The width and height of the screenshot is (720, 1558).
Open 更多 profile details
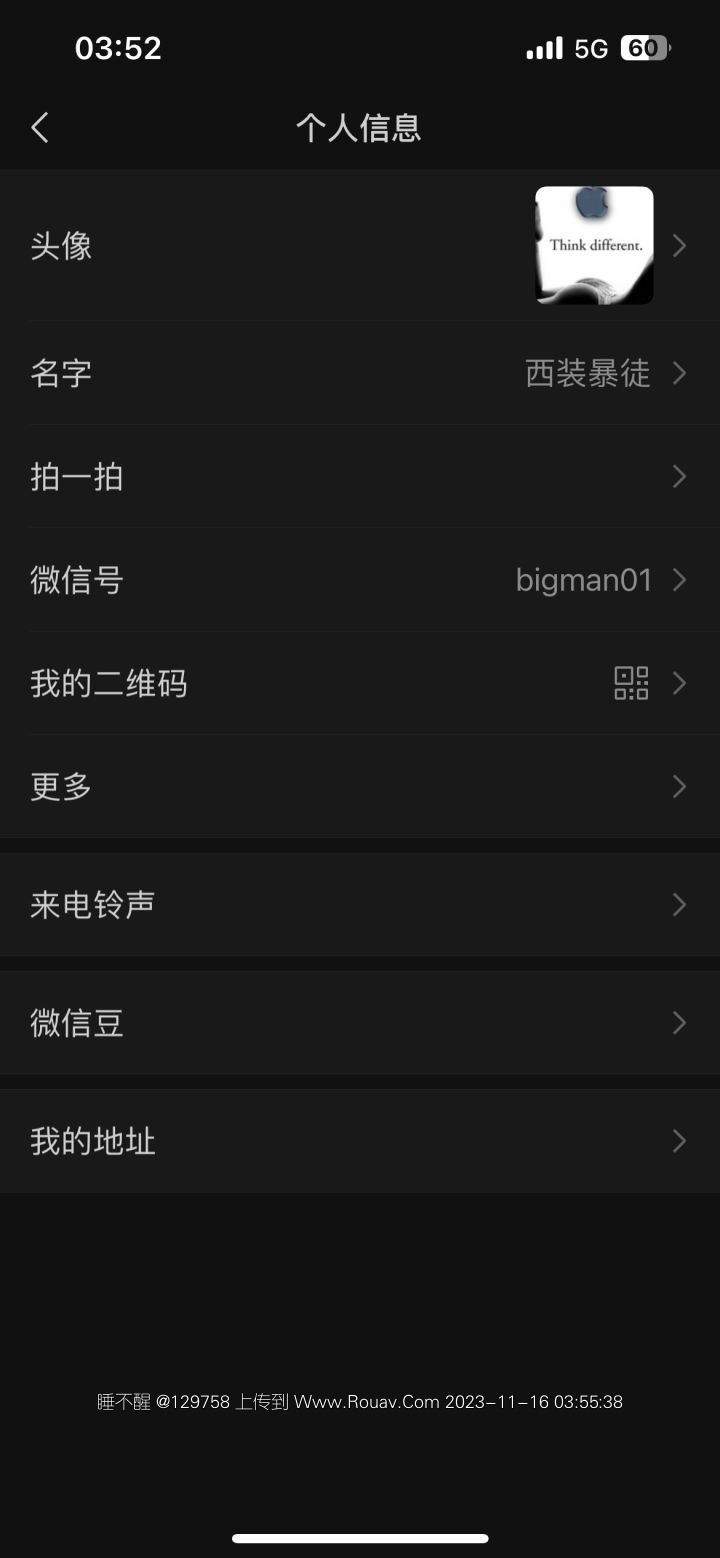tap(360, 787)
